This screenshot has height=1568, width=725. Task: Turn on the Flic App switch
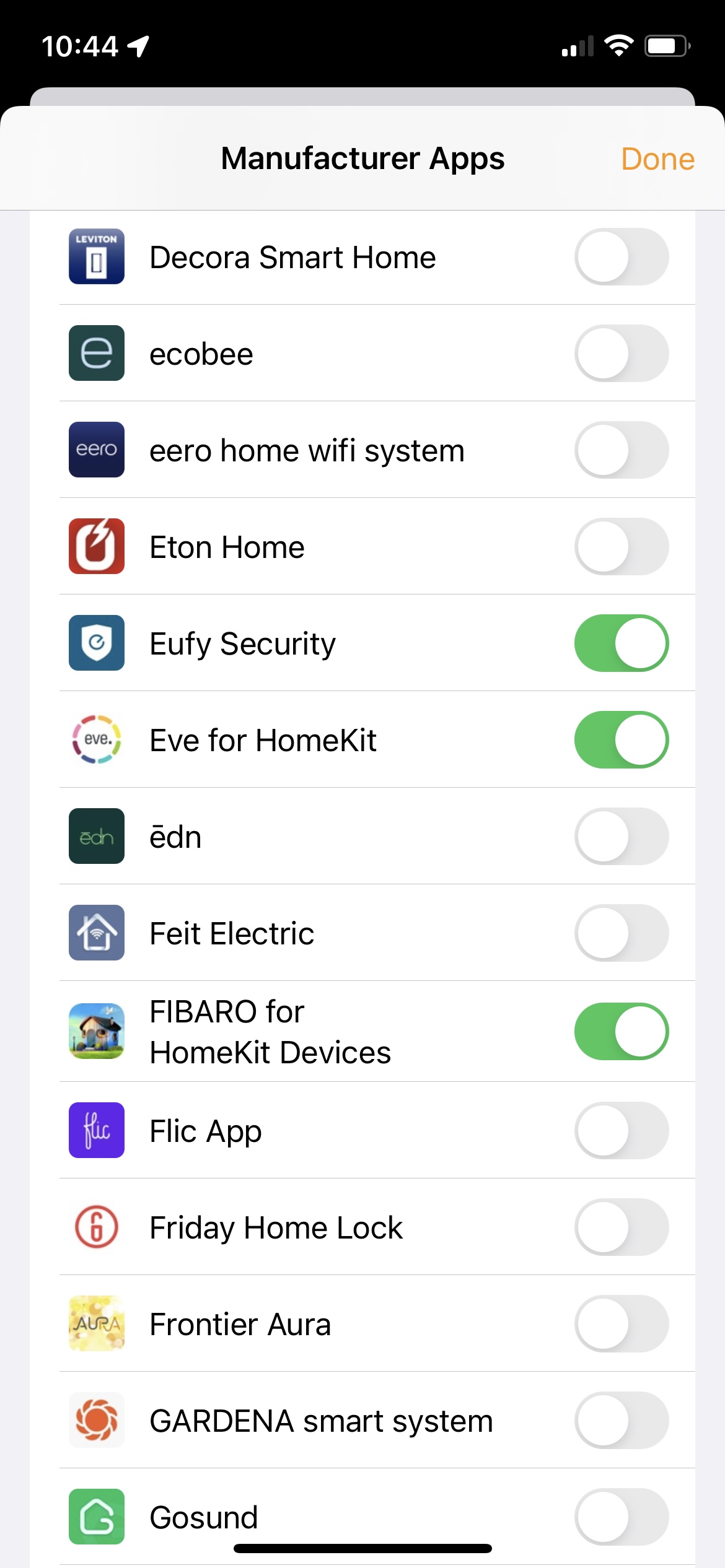tap(621, 1131)
